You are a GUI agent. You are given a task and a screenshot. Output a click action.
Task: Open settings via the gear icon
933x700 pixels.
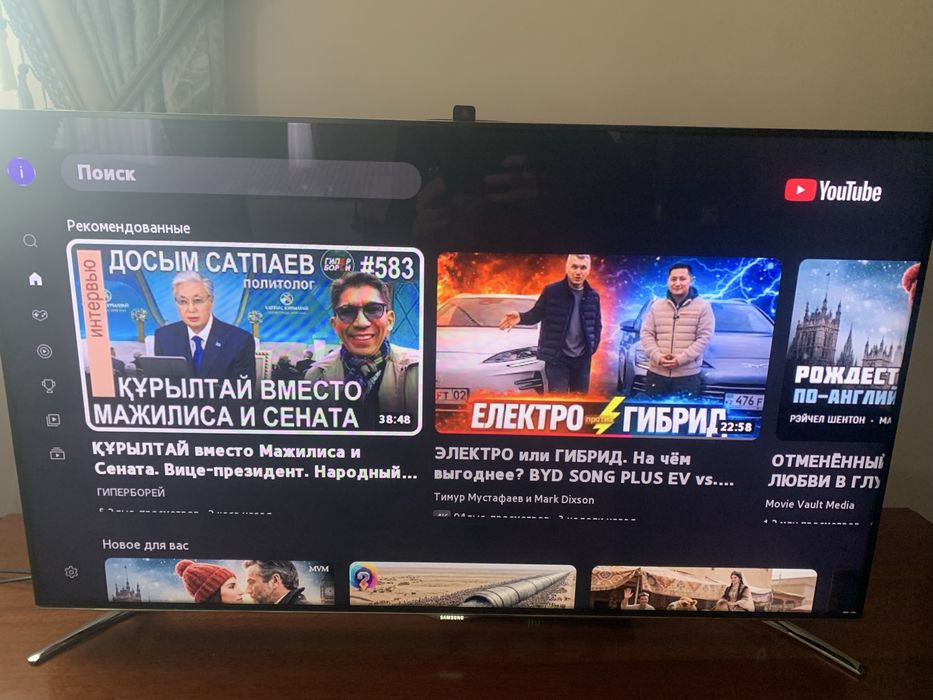[x=71, y=572]
